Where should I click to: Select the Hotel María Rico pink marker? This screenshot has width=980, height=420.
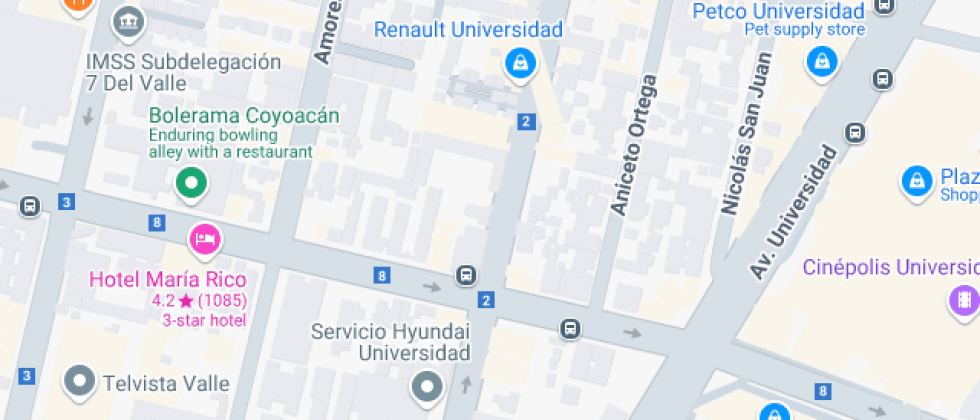click(x=205, y=241)
